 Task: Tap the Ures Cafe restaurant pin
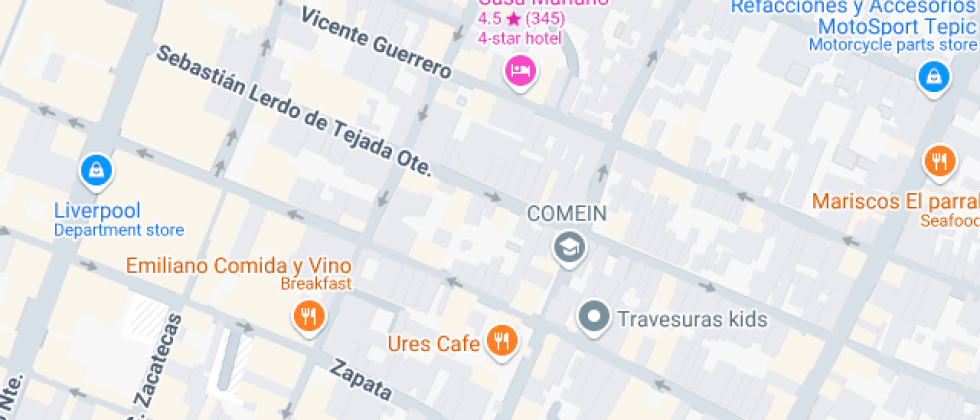pyautogui.click(x=502, y=342)
